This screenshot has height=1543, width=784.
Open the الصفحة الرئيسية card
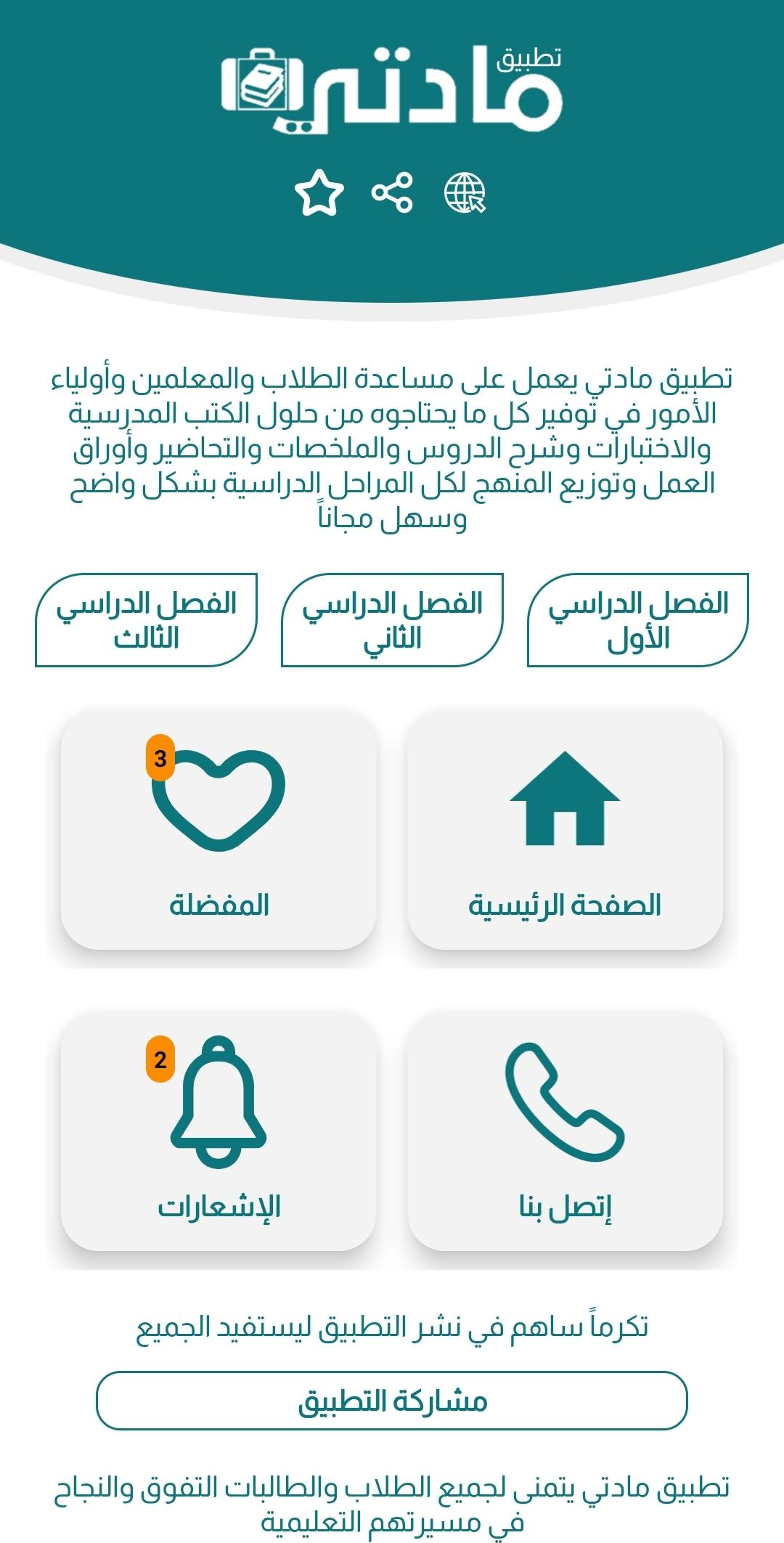click(x=565, y=830)
